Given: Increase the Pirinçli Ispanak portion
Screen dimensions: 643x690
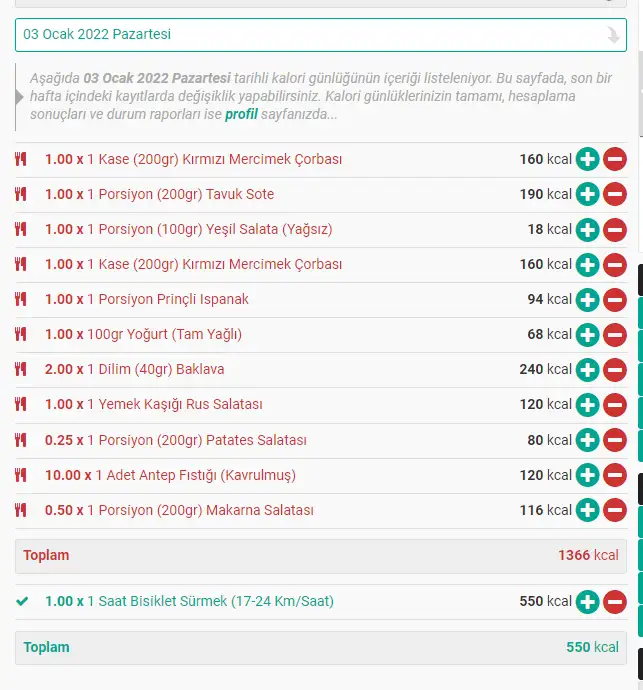Looking at the screenshot, I should pyautogui.click(x=588, y=299).
